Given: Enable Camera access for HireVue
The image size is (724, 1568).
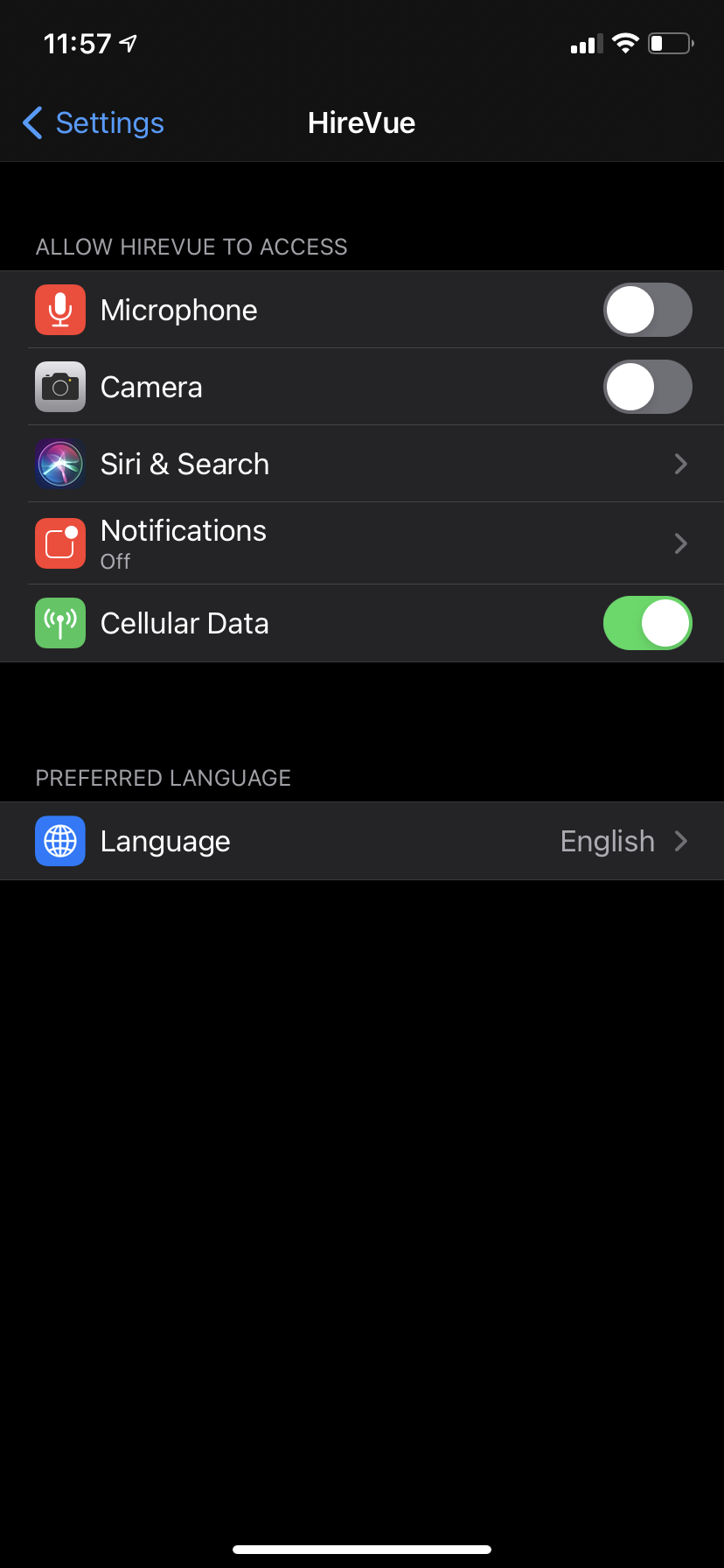Looking at the screenshot, I should coord(647,386).
